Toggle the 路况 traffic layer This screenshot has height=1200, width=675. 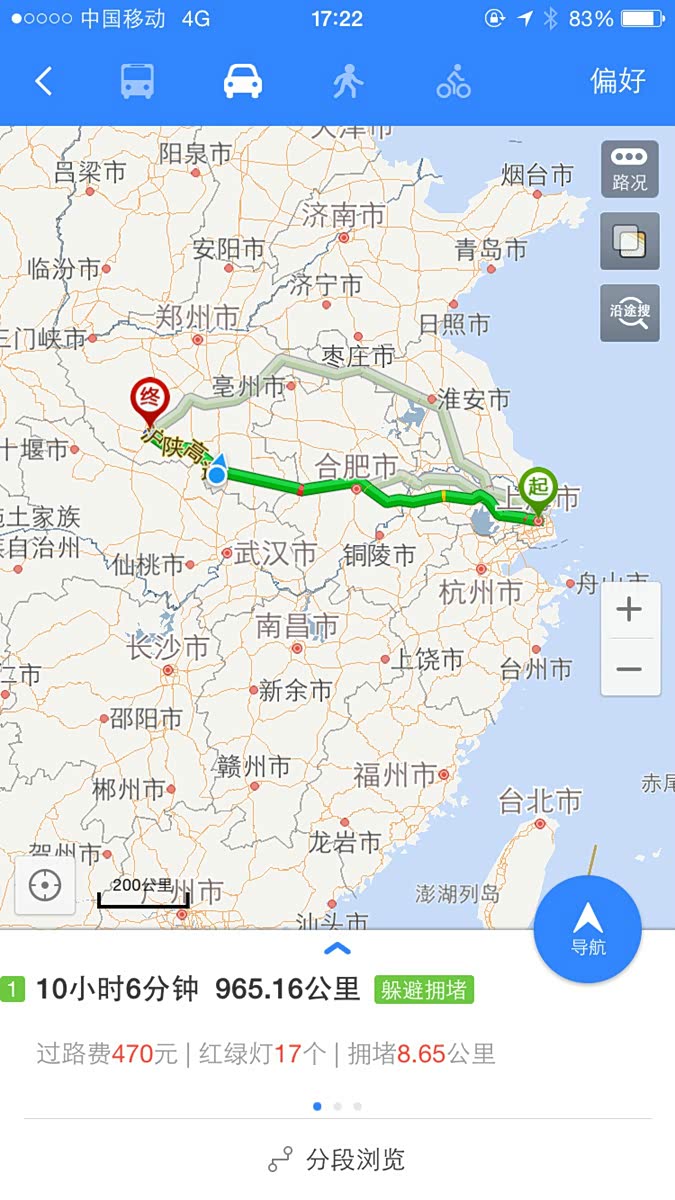coord(630,170)
